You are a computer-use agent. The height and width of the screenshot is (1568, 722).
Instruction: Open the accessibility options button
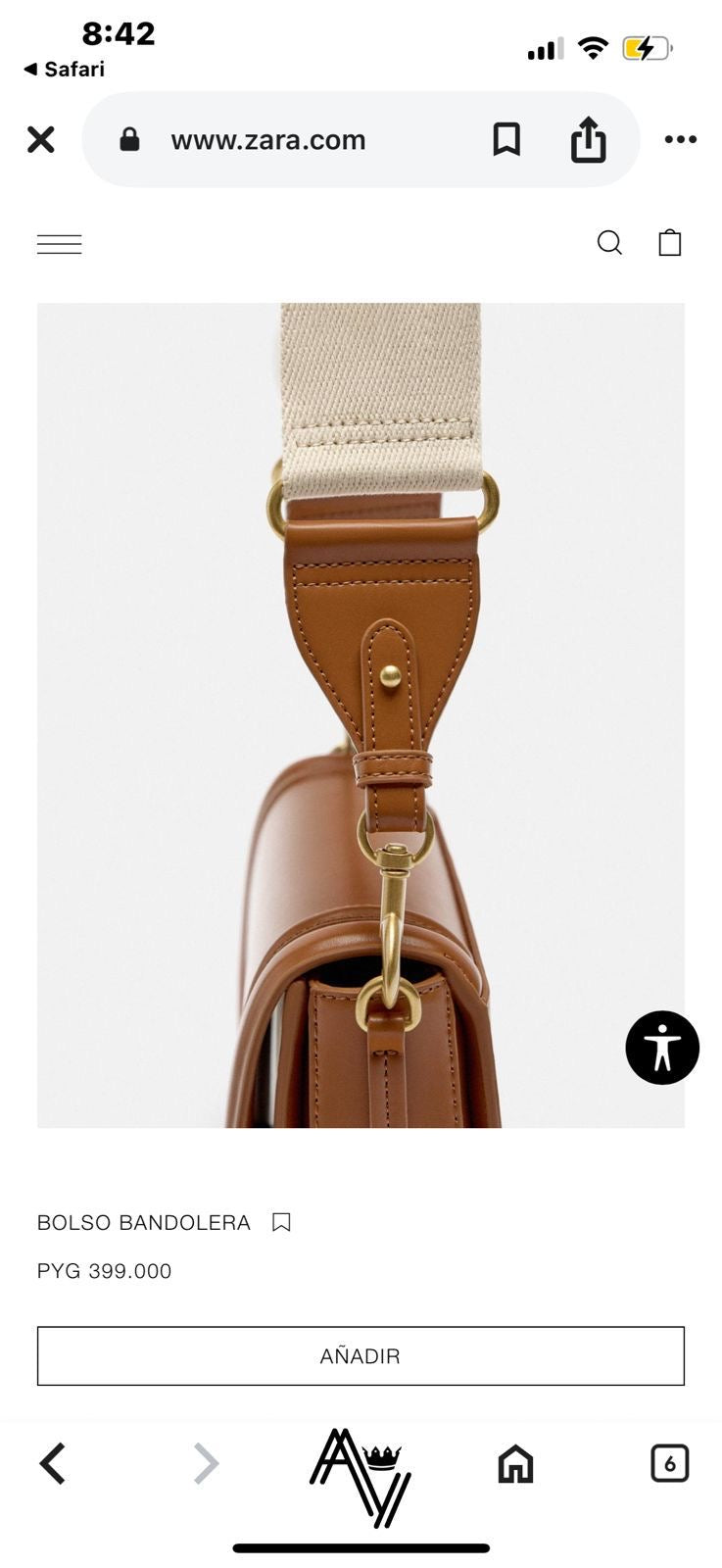[662, 1048]
